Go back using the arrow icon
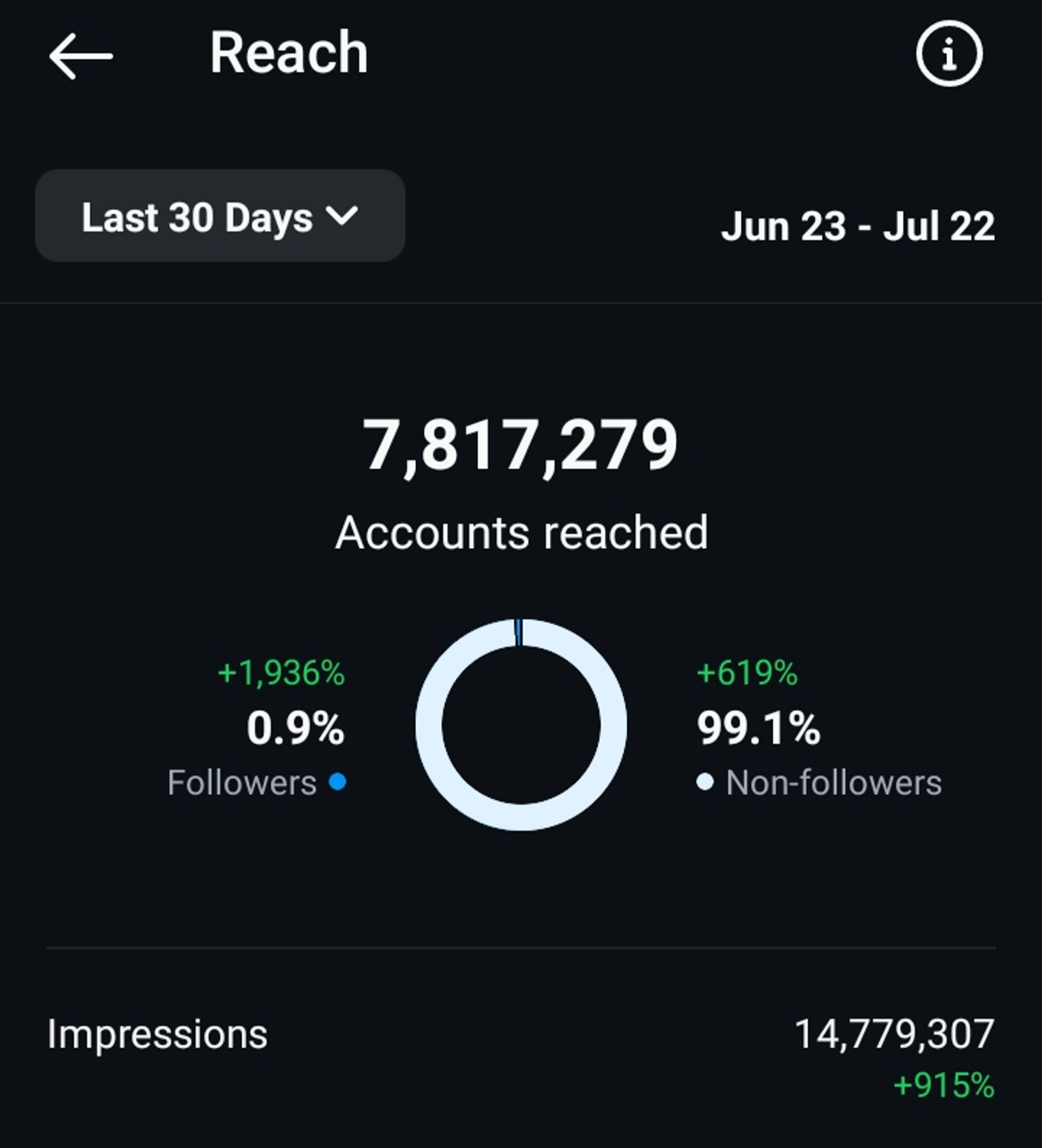Viewport: 1042px width, 1148px height. pyautogui.click(x=80, y=56)
